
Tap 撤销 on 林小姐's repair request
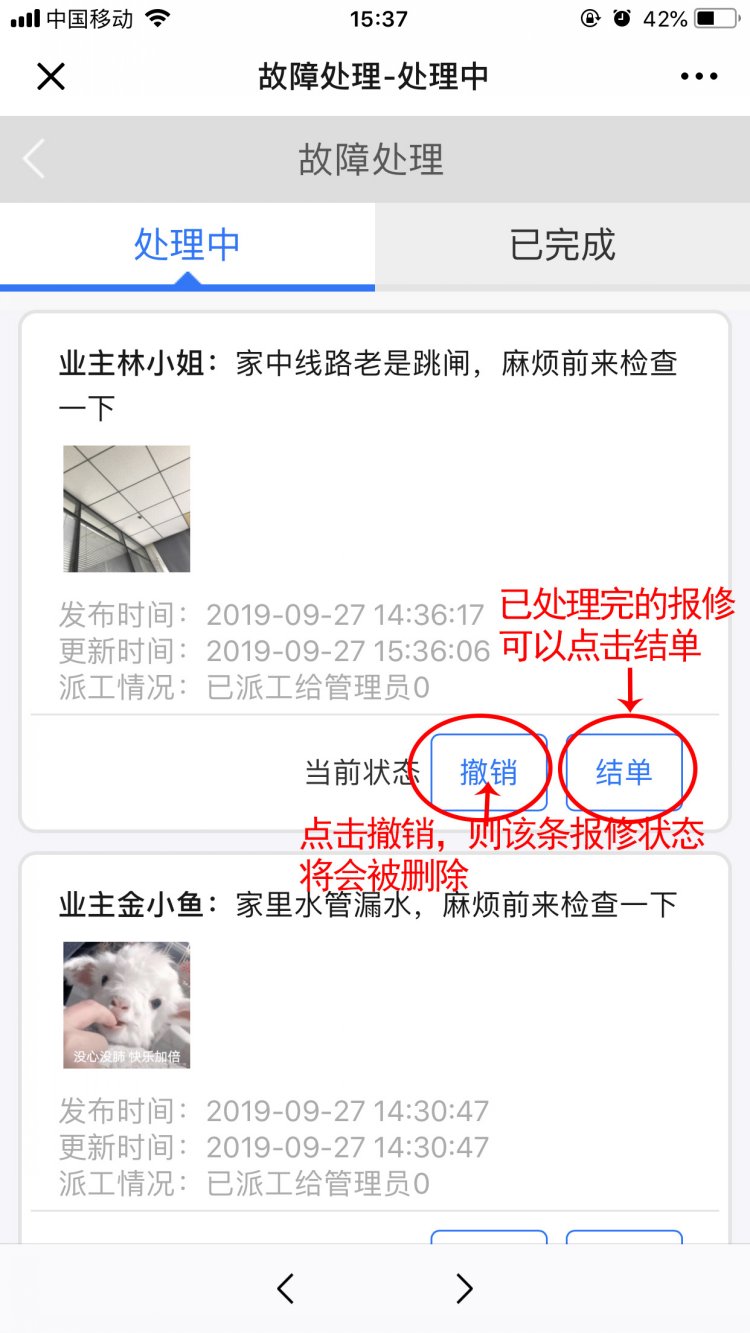click(488, 772)
